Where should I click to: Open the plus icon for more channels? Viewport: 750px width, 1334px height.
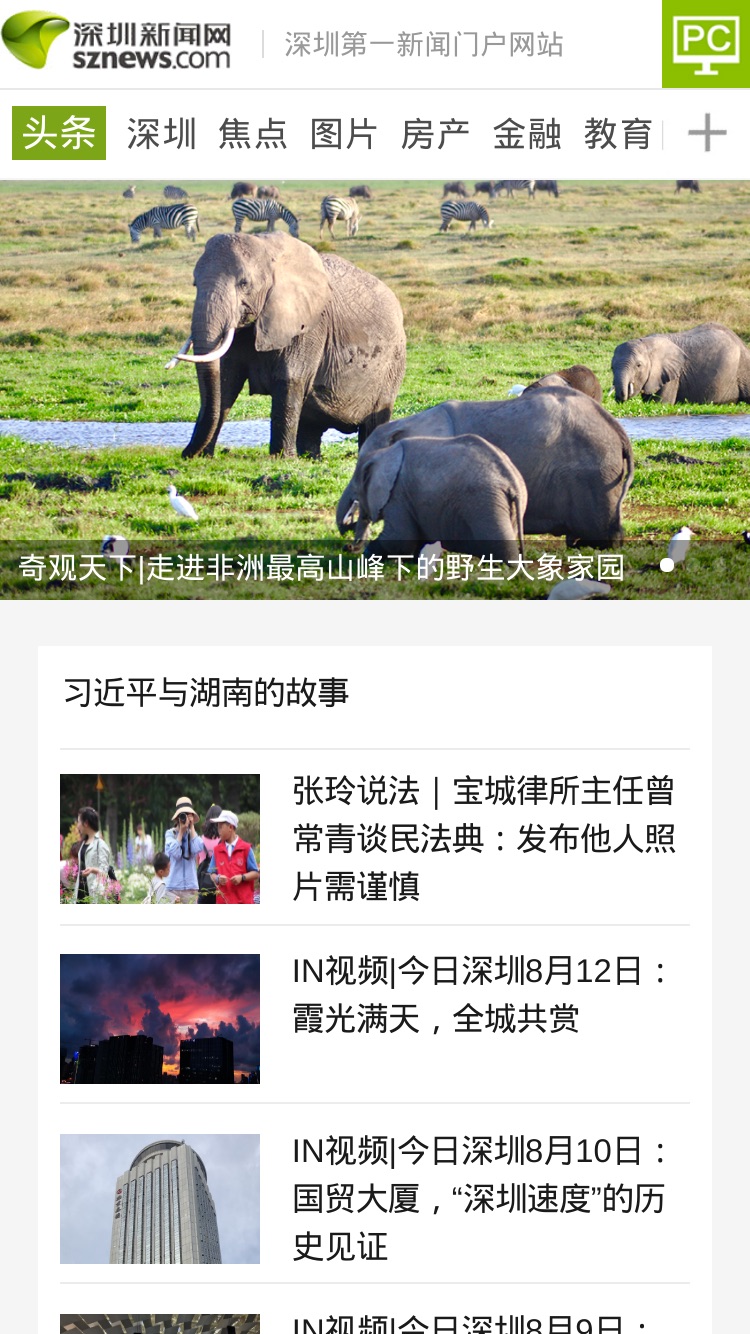[x=707, y=133]
